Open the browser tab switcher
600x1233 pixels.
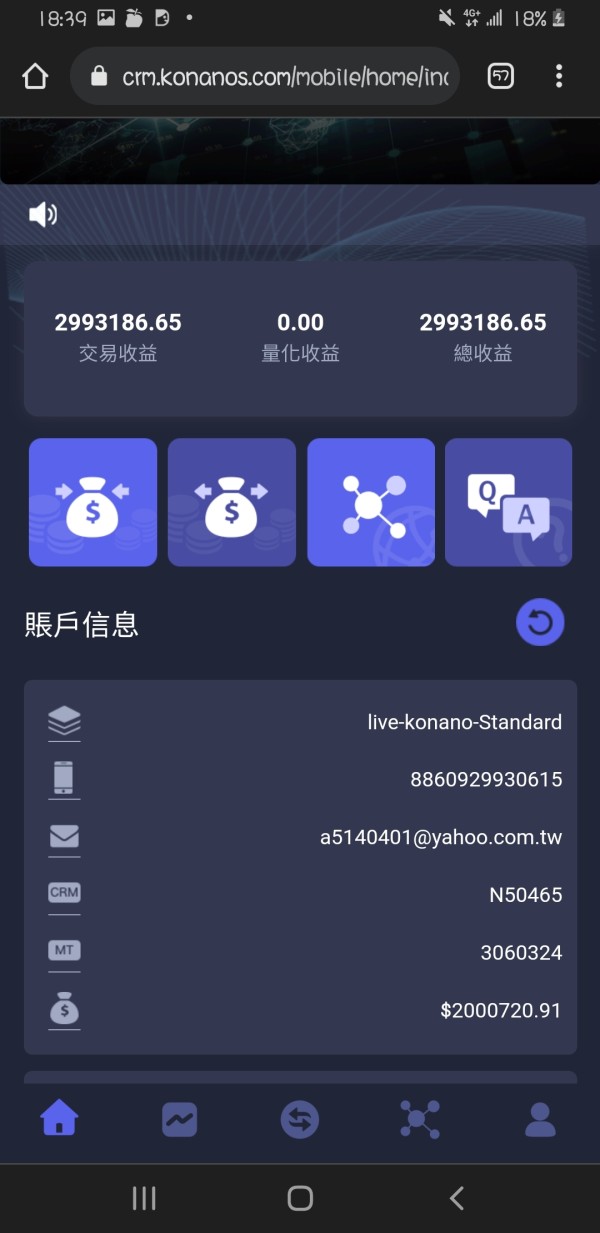click(x=501, y=76)
